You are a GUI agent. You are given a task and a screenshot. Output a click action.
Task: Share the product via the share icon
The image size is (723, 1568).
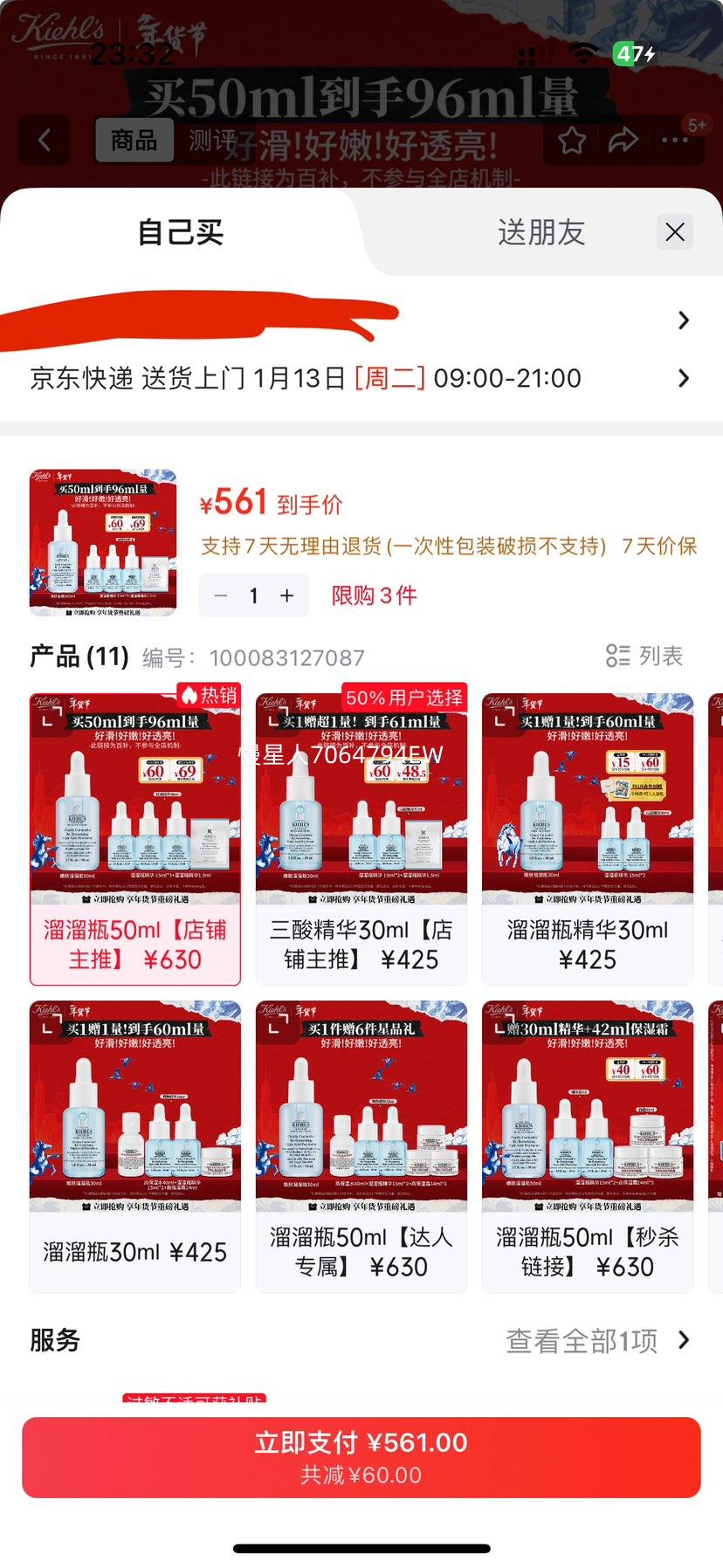coord(625,141)
